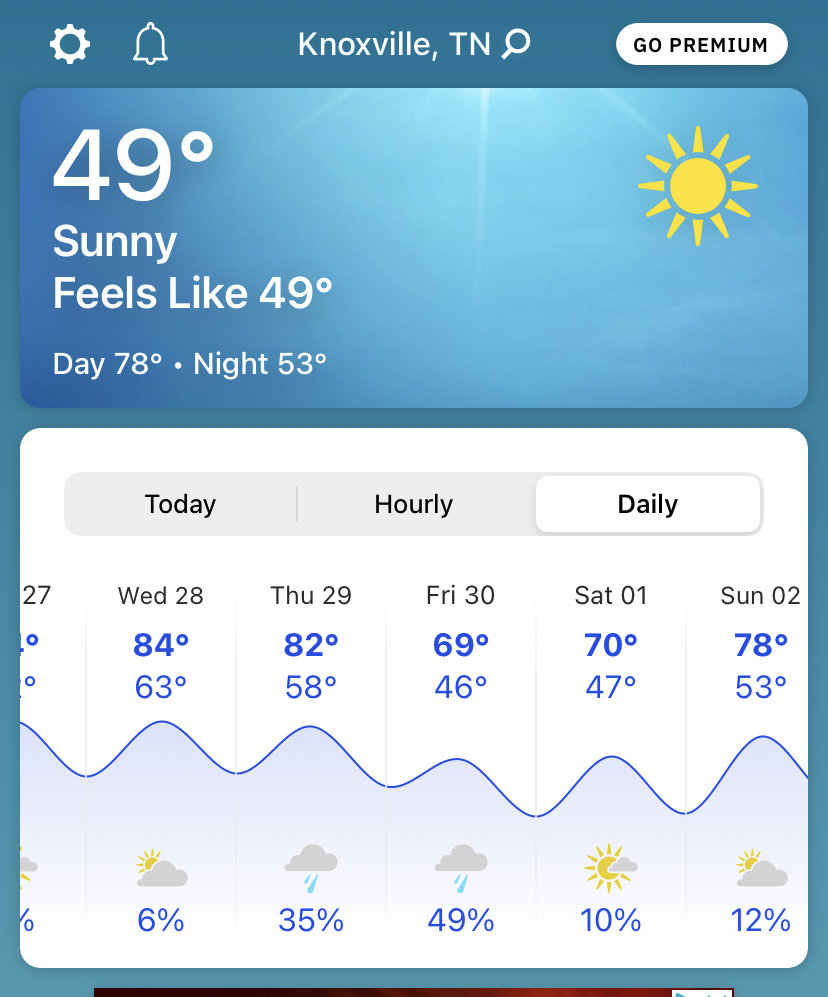This screenshot has width=828, height=997.
Task: Search for a location from Knoxville, TN
Action: coord(414,44)
